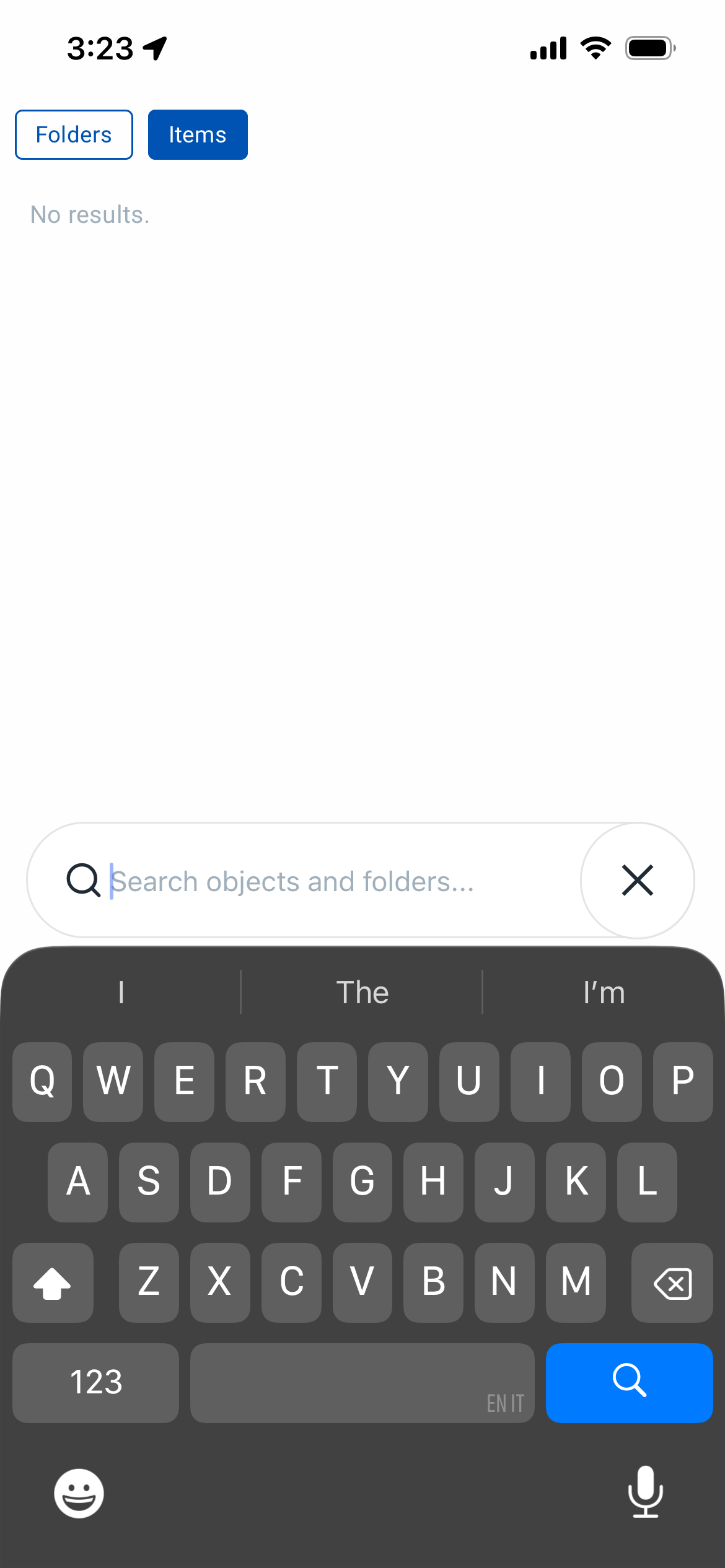Viewport: 725px width, 1568px height.
Task: Tap the 'No results.' message
Action: coord(90,214)
